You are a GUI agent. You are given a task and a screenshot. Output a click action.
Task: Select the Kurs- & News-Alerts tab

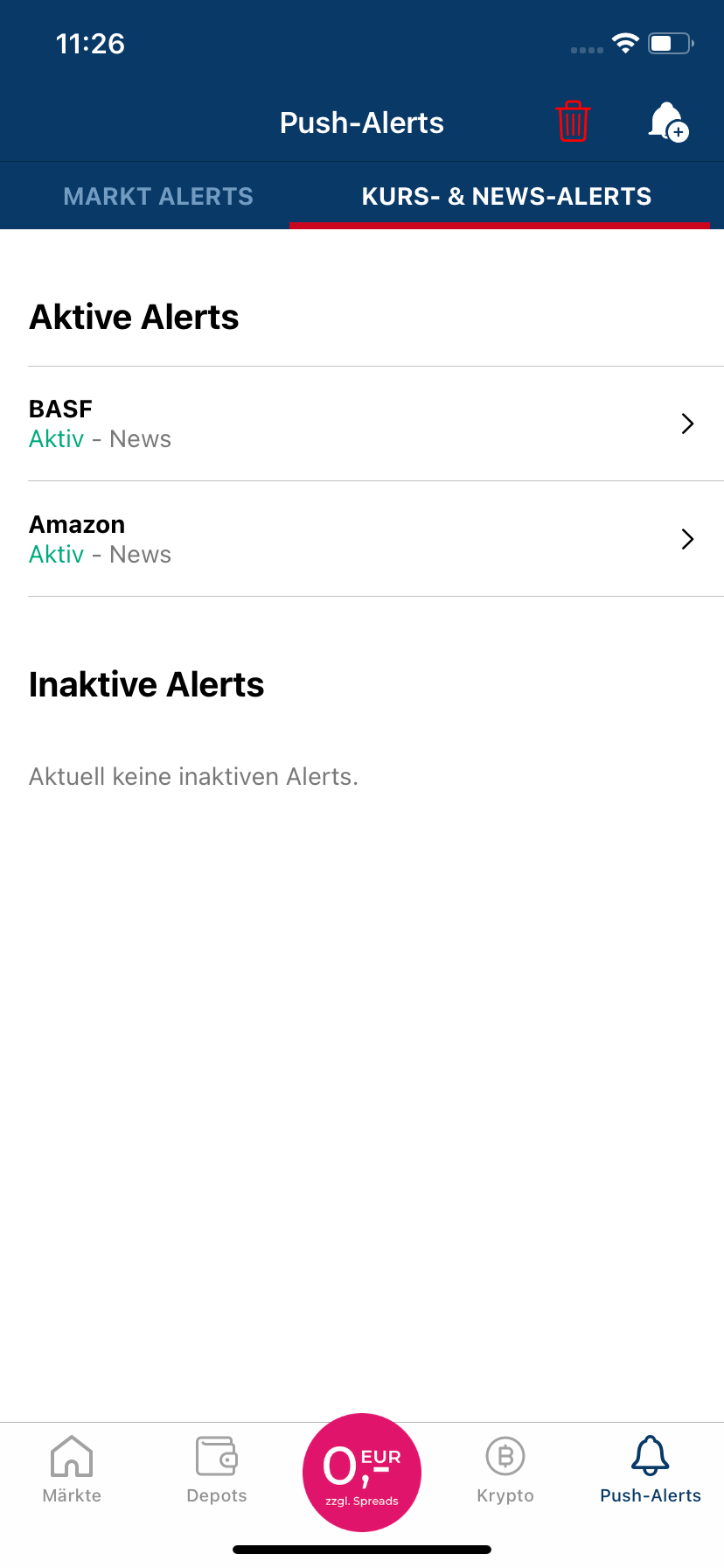506,196
